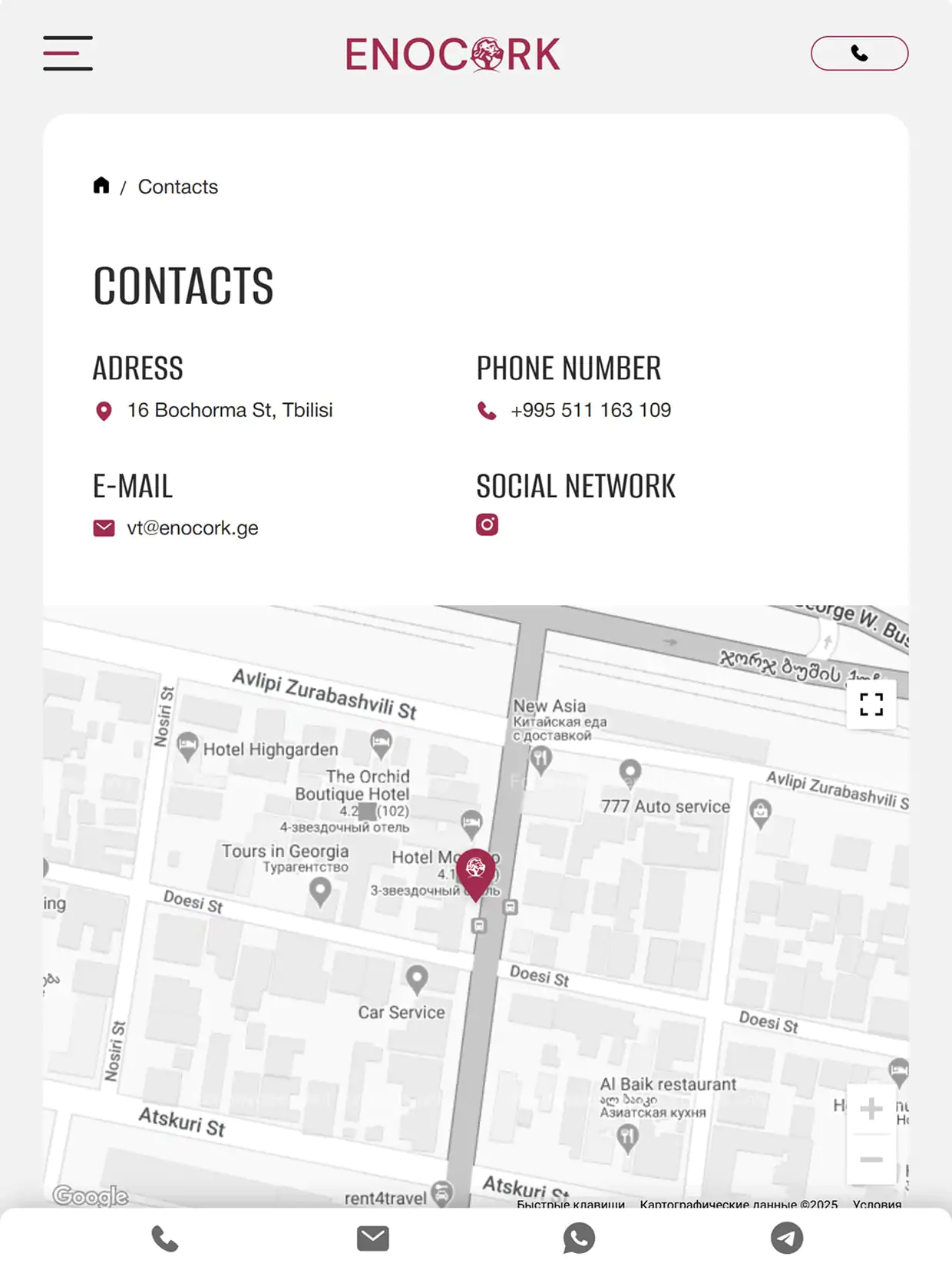Viewport: 952px width, 1270px height.
Task: Open Telegram chat from bottom bar
Action: pyautogui.click(x=787, y=1239)
